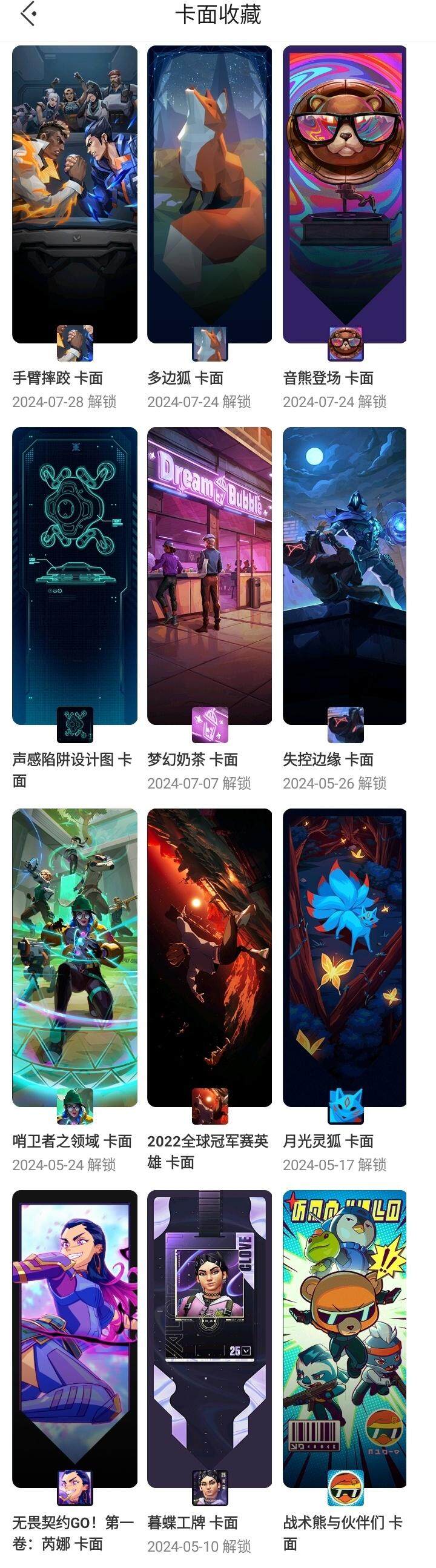Select the 声感陷阱设计图 card
Image resolution: width=436 pixels, height=1568 pixels.
coord(74,575)
